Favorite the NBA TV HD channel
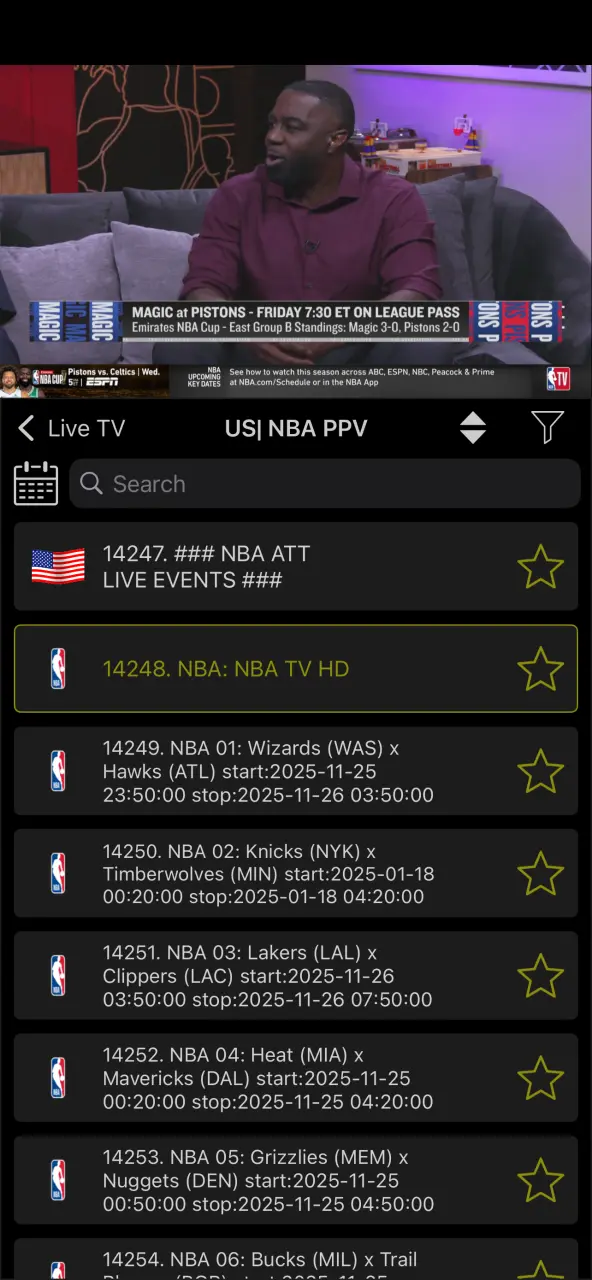The image size is (592, 1280). point(541,669)
